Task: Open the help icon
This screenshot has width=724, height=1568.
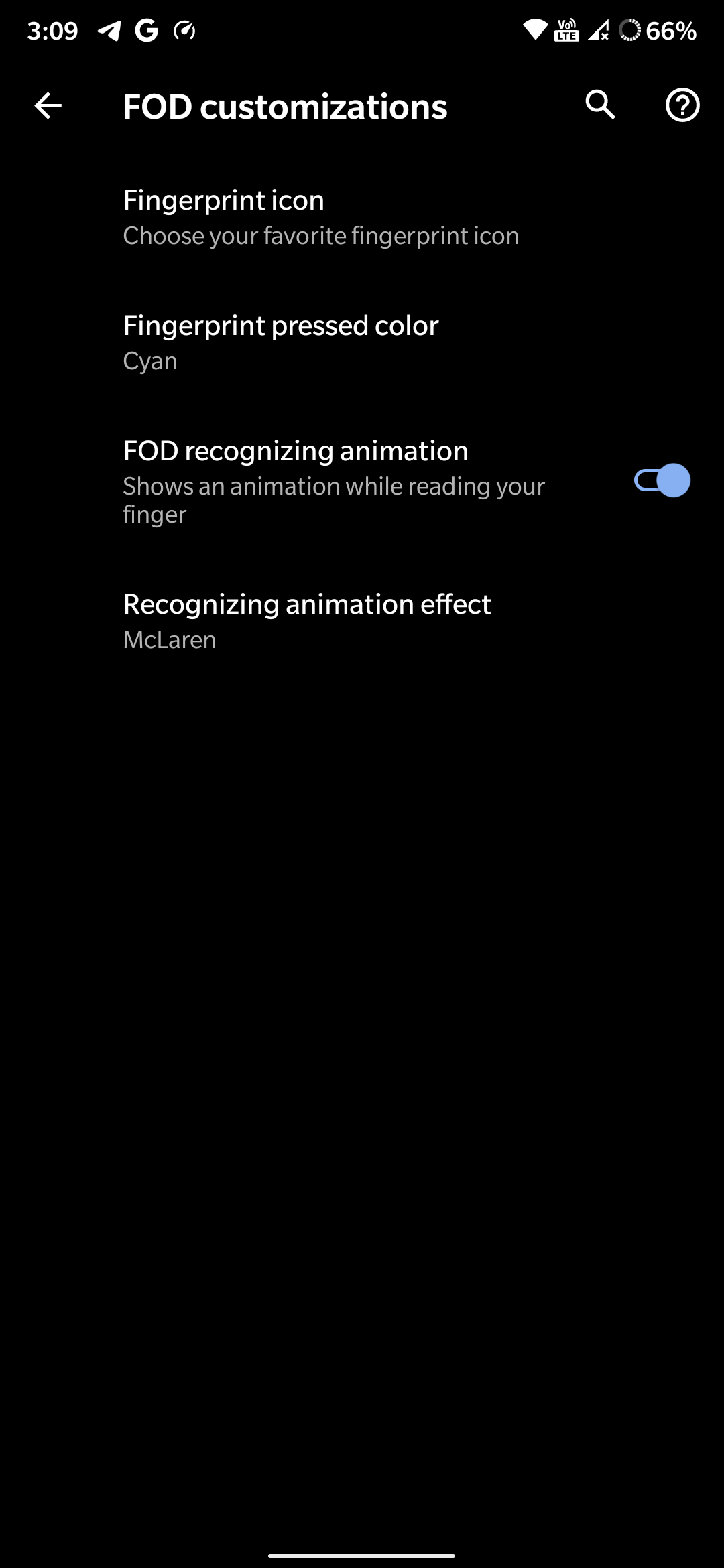Action: [x=682, y=105]
